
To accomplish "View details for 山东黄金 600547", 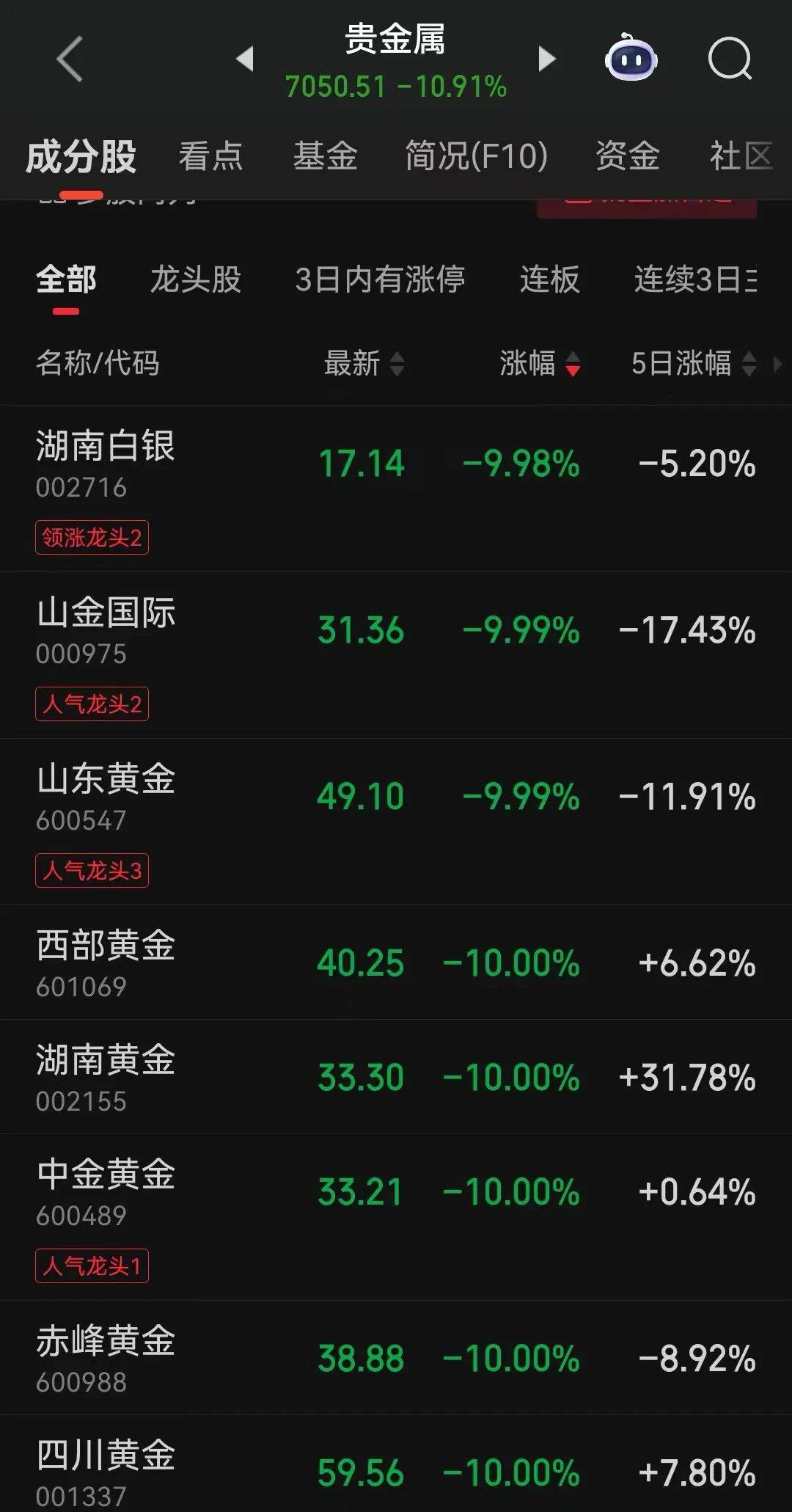I will pos(106,795).
